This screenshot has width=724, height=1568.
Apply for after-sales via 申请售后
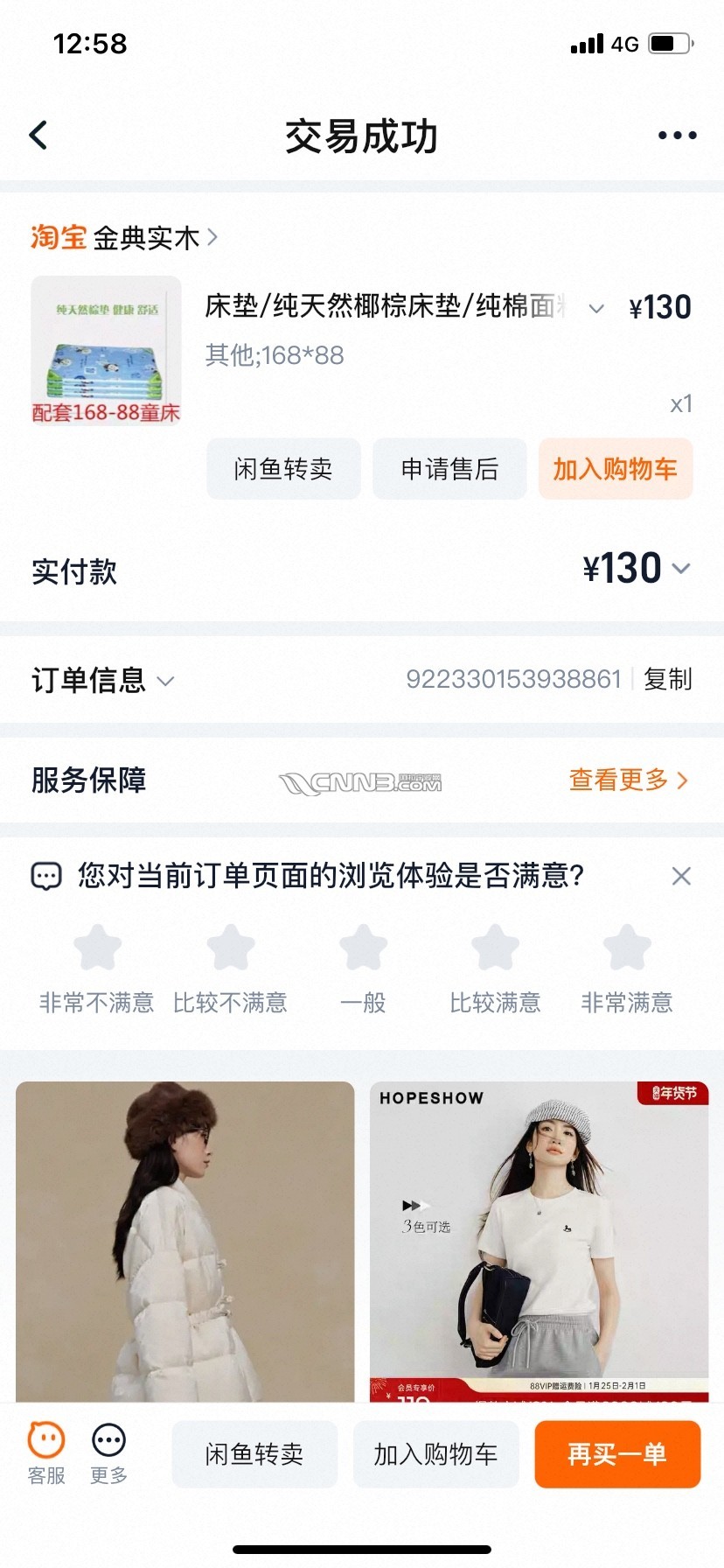click(x=449, y=469)
